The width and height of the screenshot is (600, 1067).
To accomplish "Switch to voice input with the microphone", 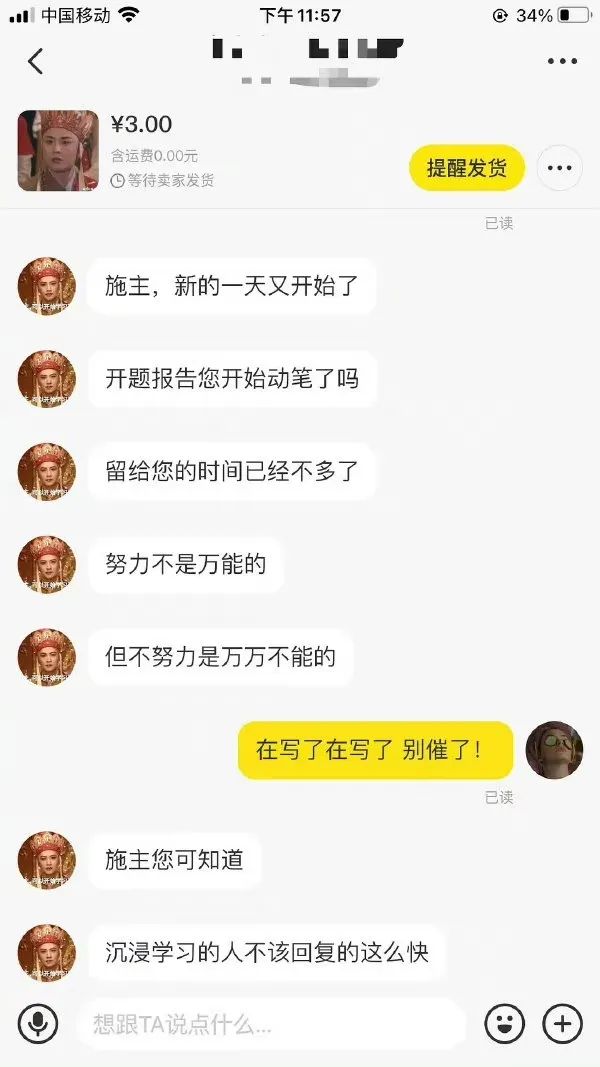I will [x=38, y=1023].
